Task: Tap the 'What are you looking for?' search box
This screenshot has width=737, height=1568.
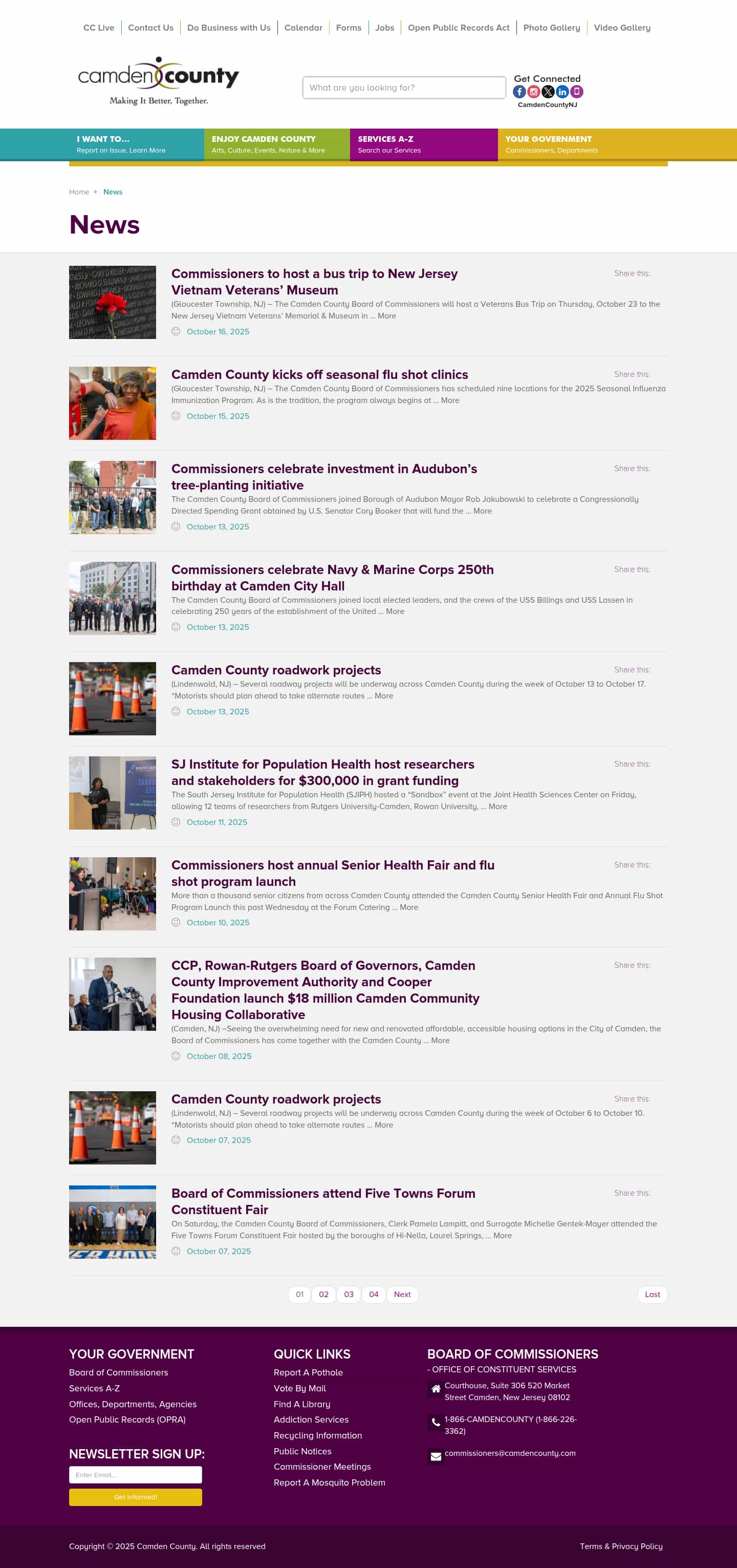Action: (403, 88)
